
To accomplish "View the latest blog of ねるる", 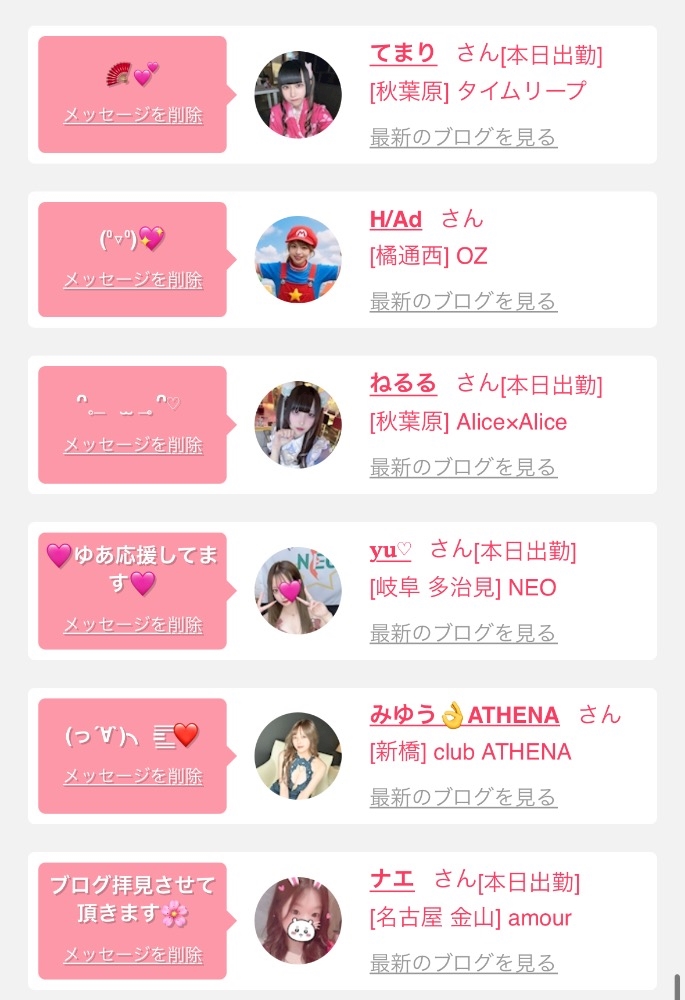I will click(x=463, y=467).
